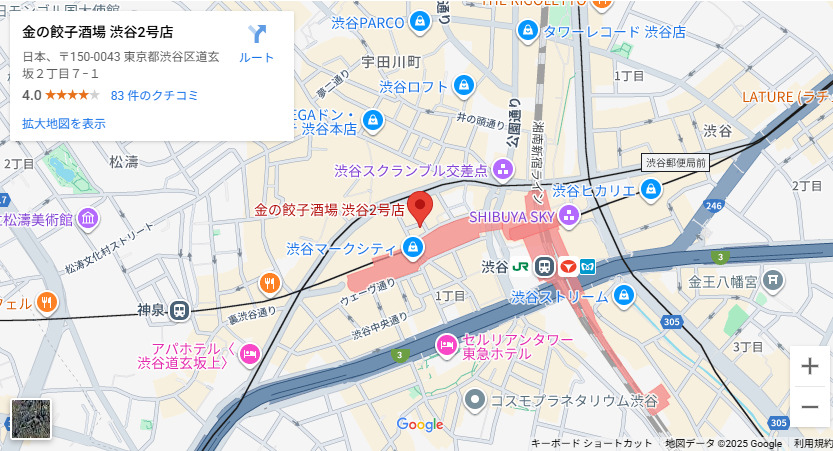Select the 神泉 station marker

tap(179, 311)
